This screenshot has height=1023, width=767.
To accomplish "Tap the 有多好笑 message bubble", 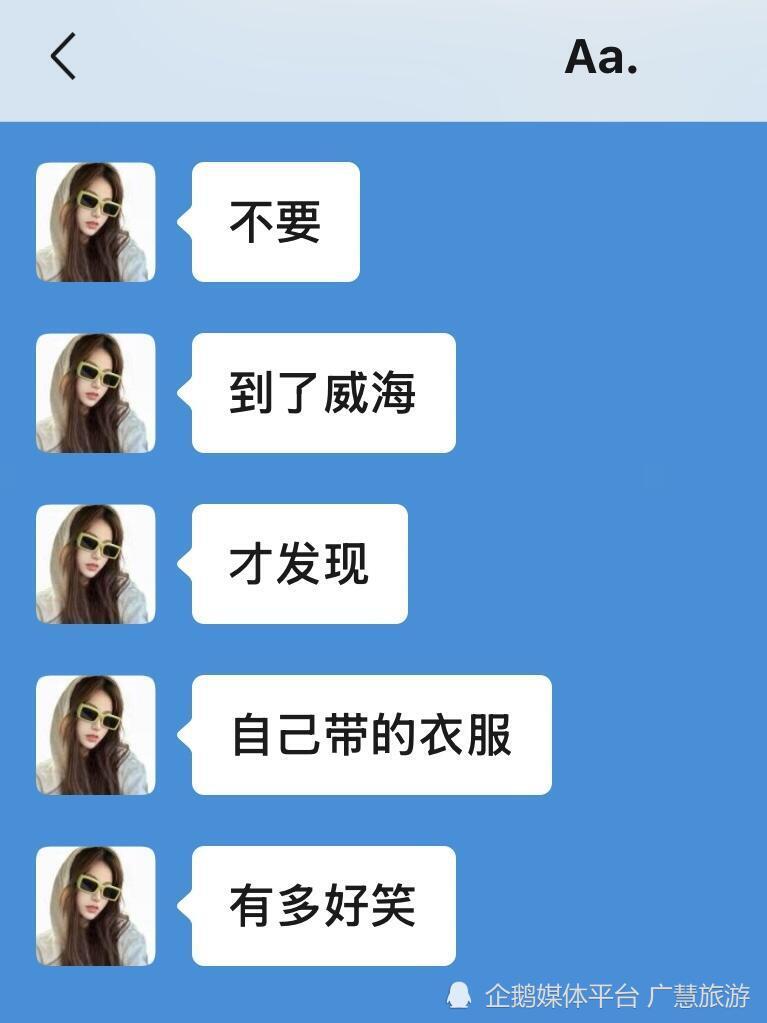I will tap(322, 905).
